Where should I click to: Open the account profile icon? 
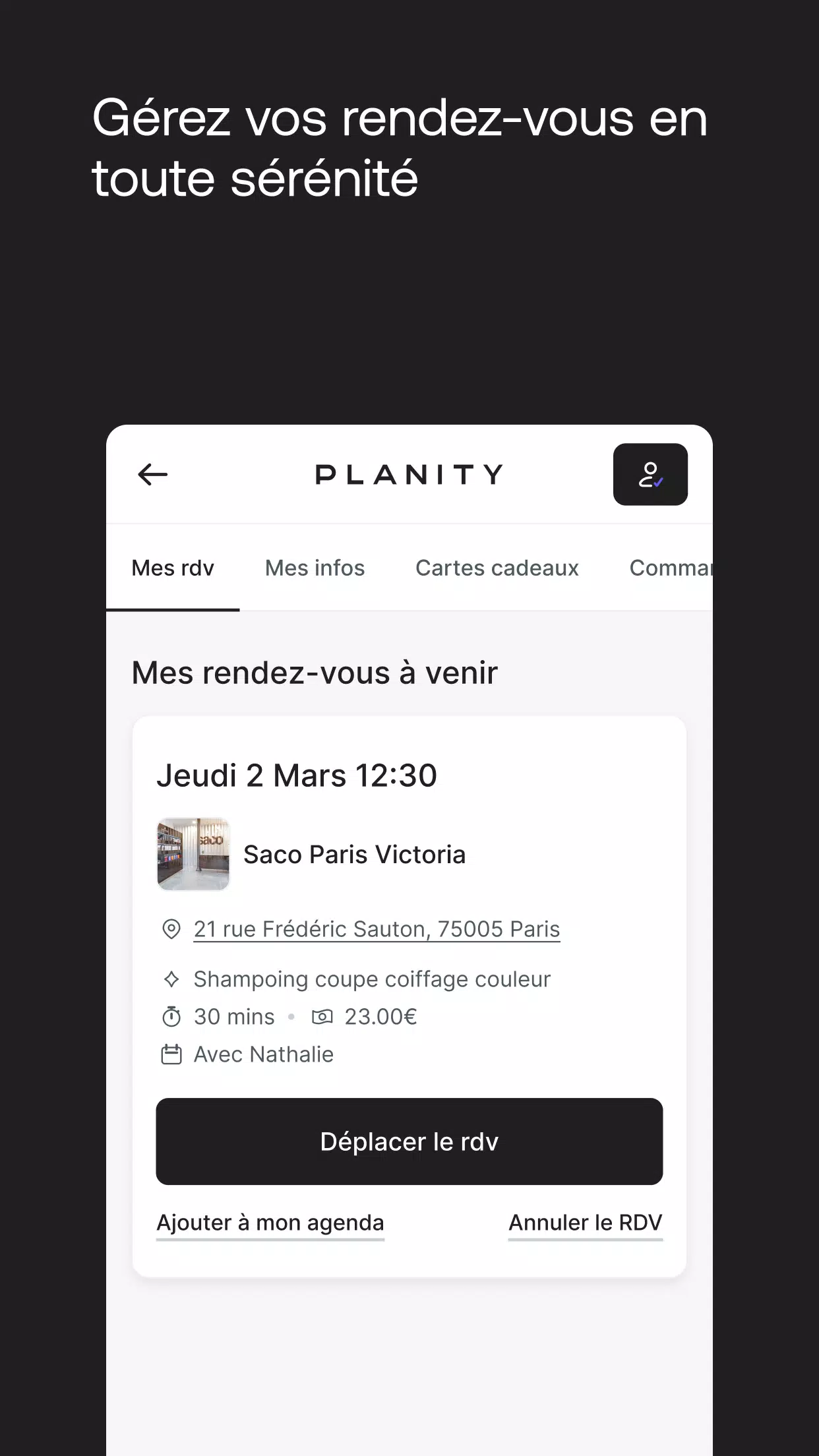[650, 475]
